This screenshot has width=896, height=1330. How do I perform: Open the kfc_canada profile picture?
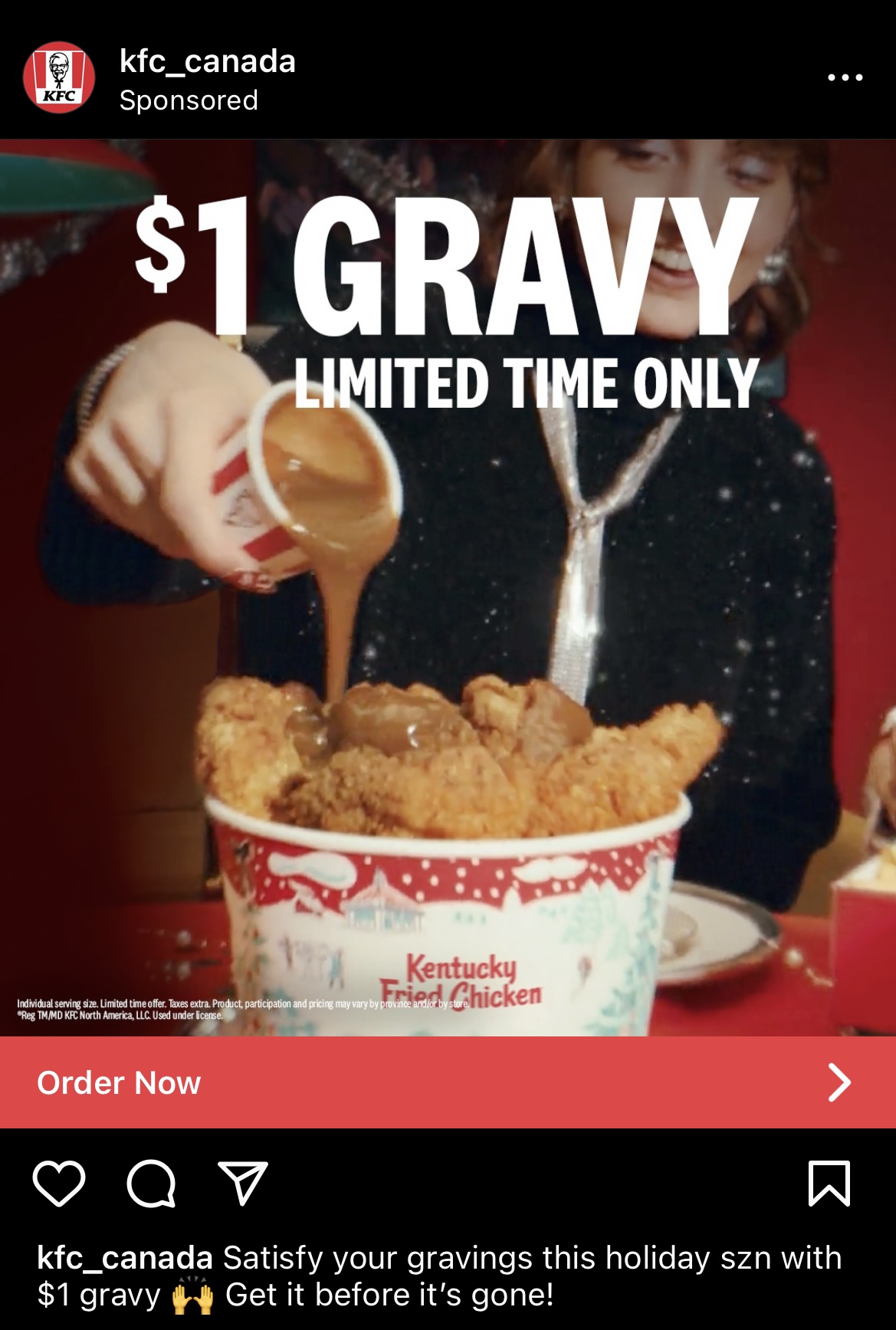point(59,77)
